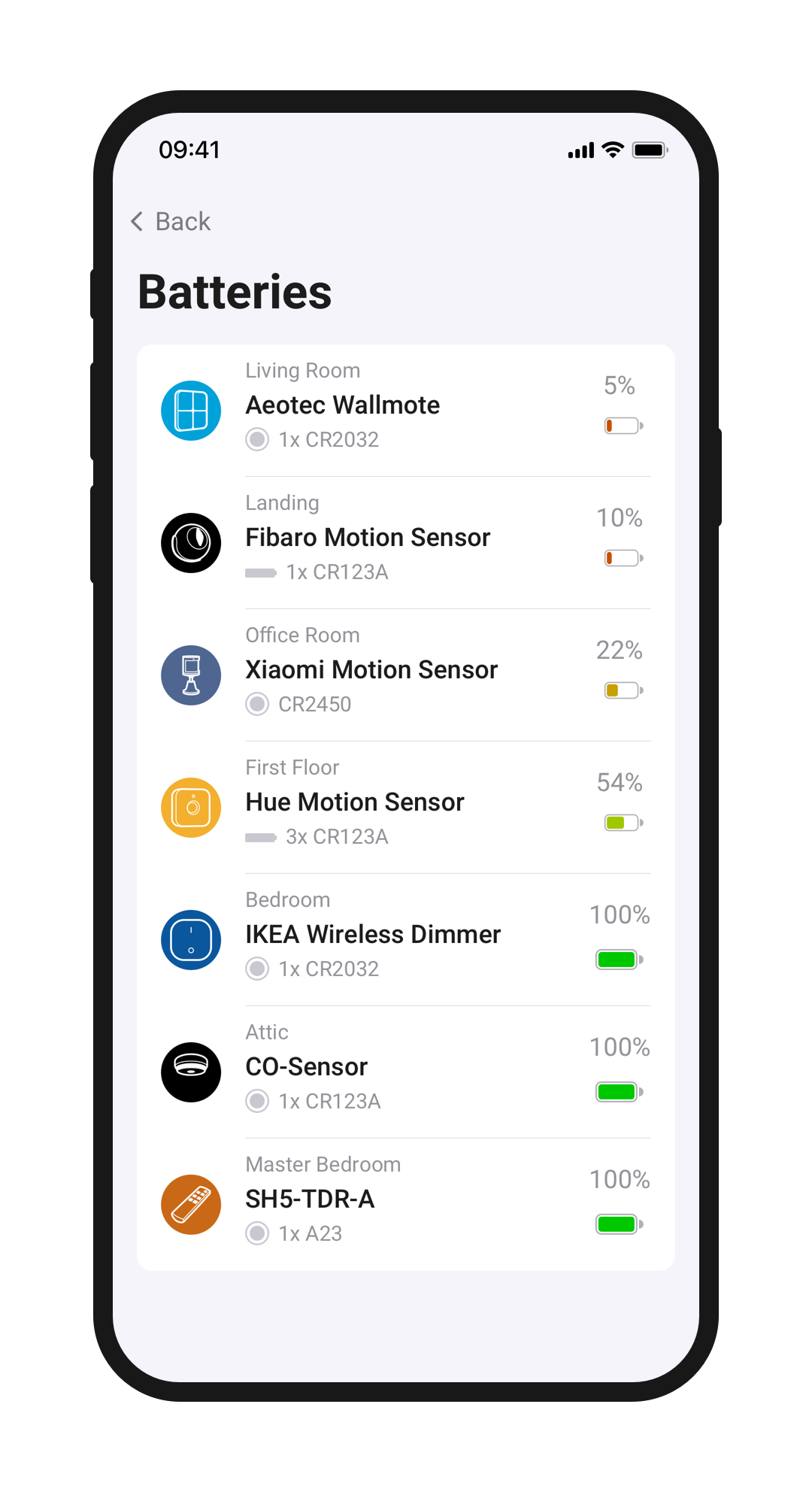Screen dimensions: 812x1492
Task: Select the SH5-TDR-A remote control icon
Action: 190,1205
